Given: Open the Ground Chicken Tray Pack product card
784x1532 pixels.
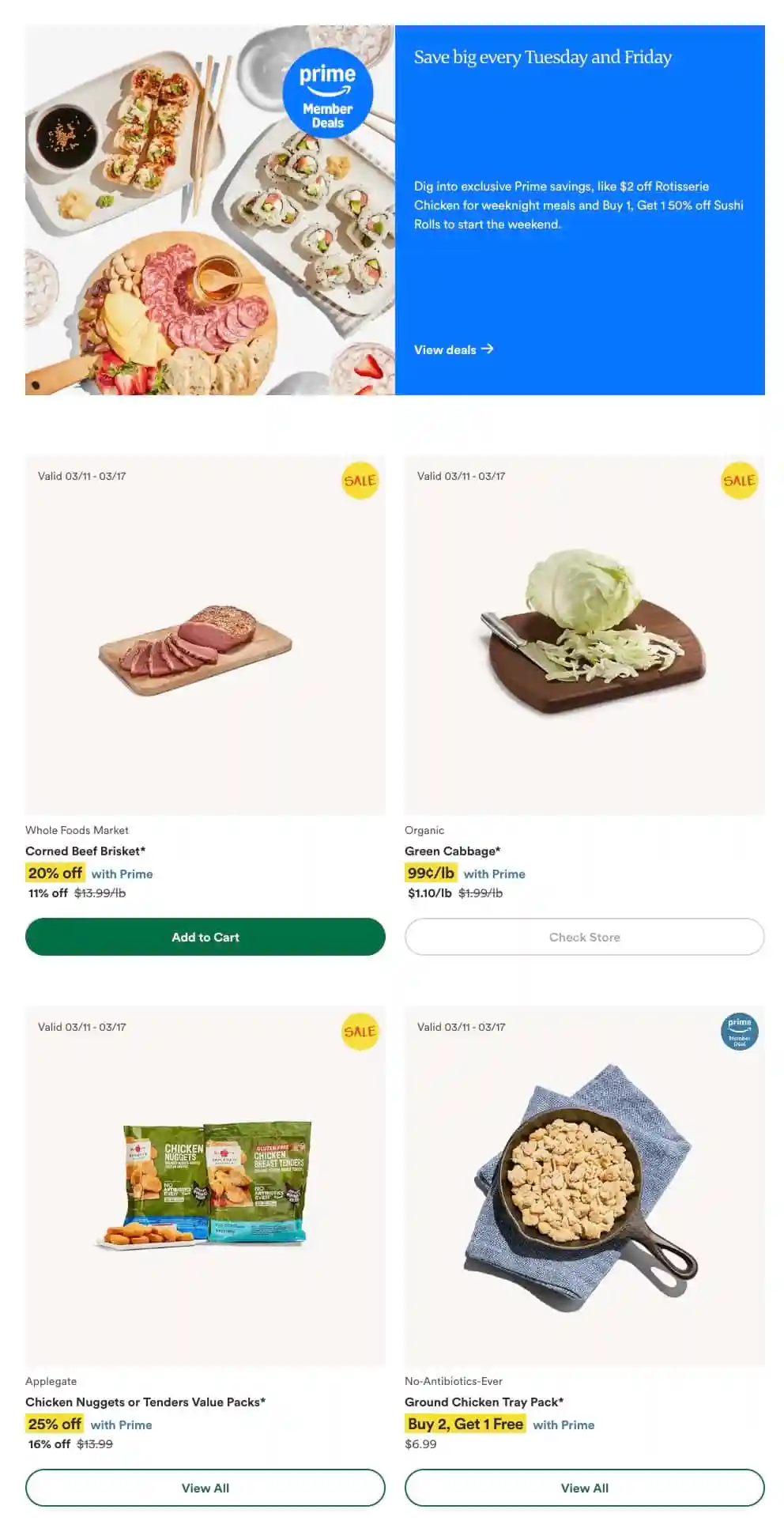Looking at the screenshot, I should tap(584, 1186).
